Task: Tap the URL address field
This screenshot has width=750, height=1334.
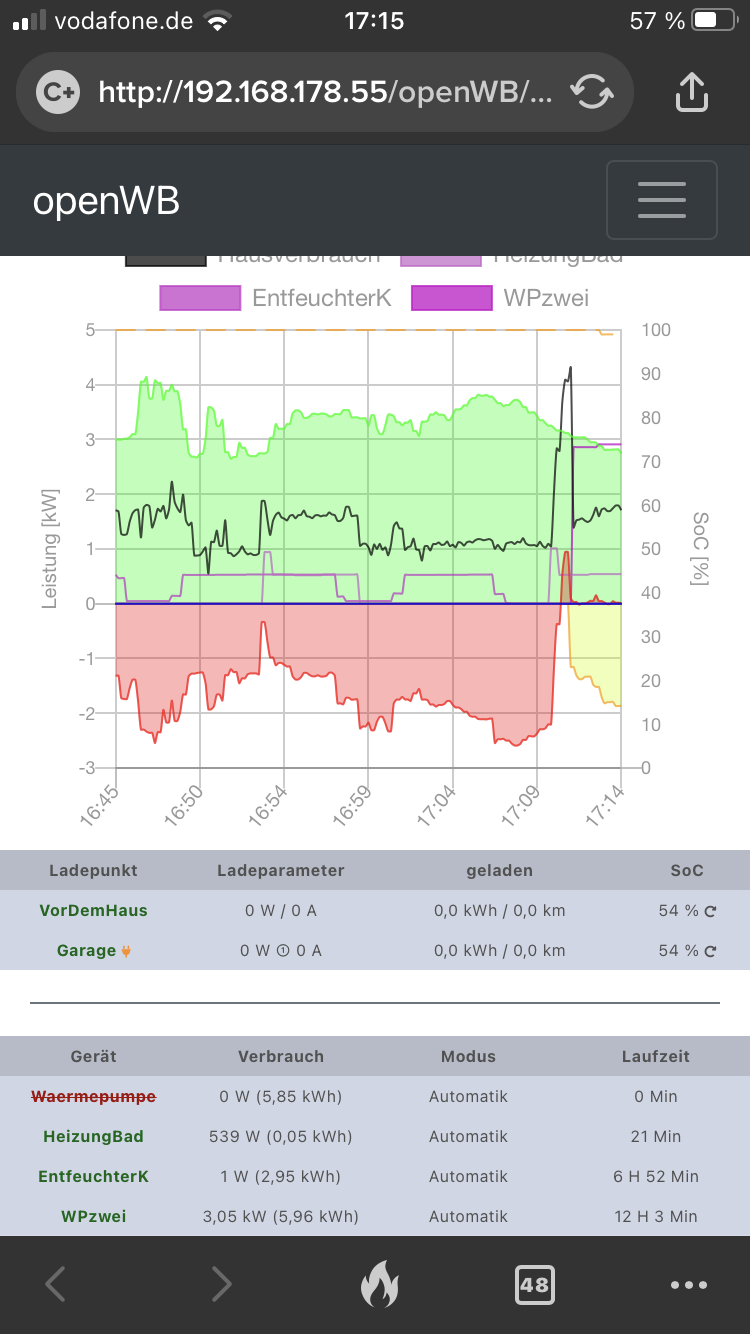Action: pos(325,93)
